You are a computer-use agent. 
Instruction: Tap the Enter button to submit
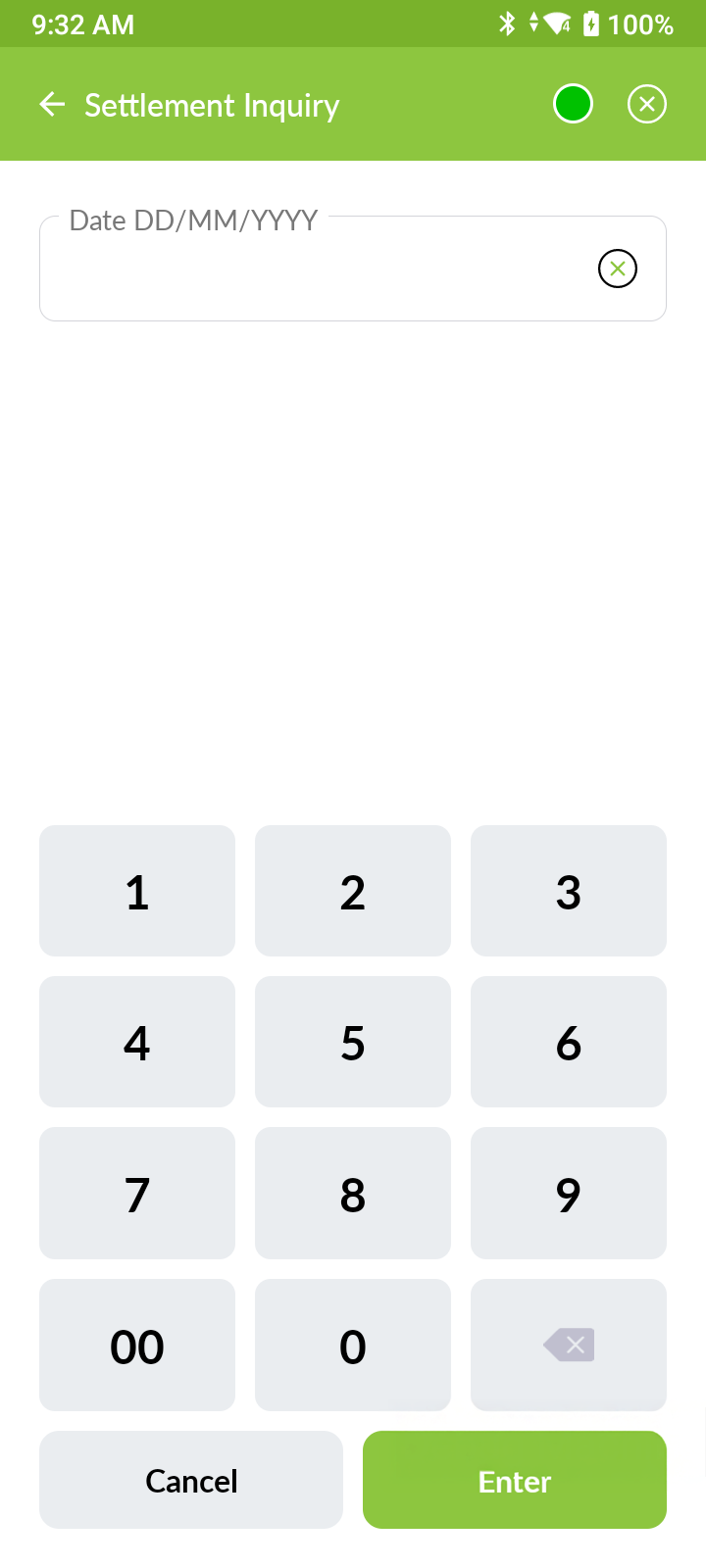(x=514, y=1480)
